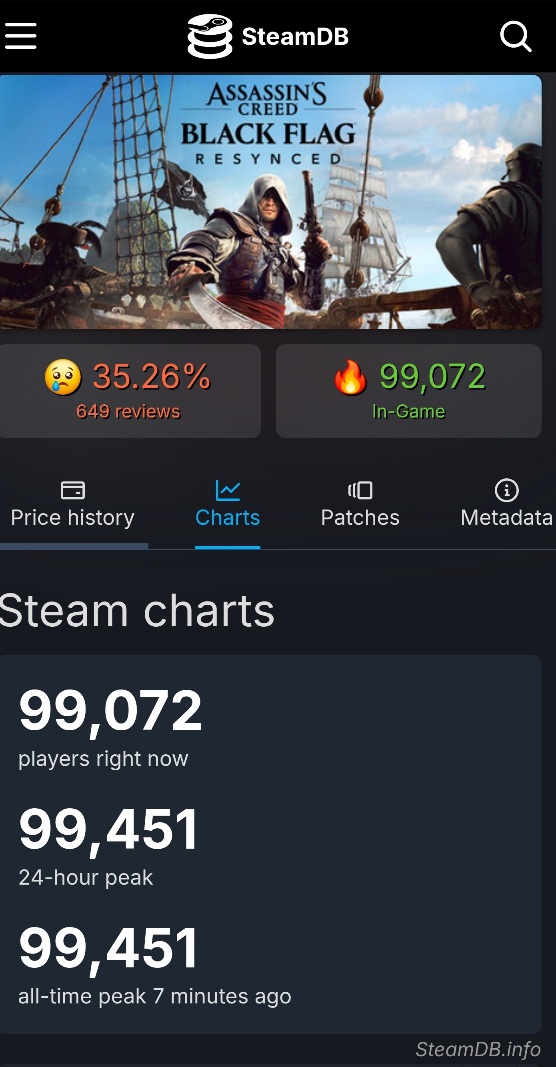The width and height of the screenshot is (556, 1067).
Task: Open the hamburger menu
Action: [x=20, y=36]
